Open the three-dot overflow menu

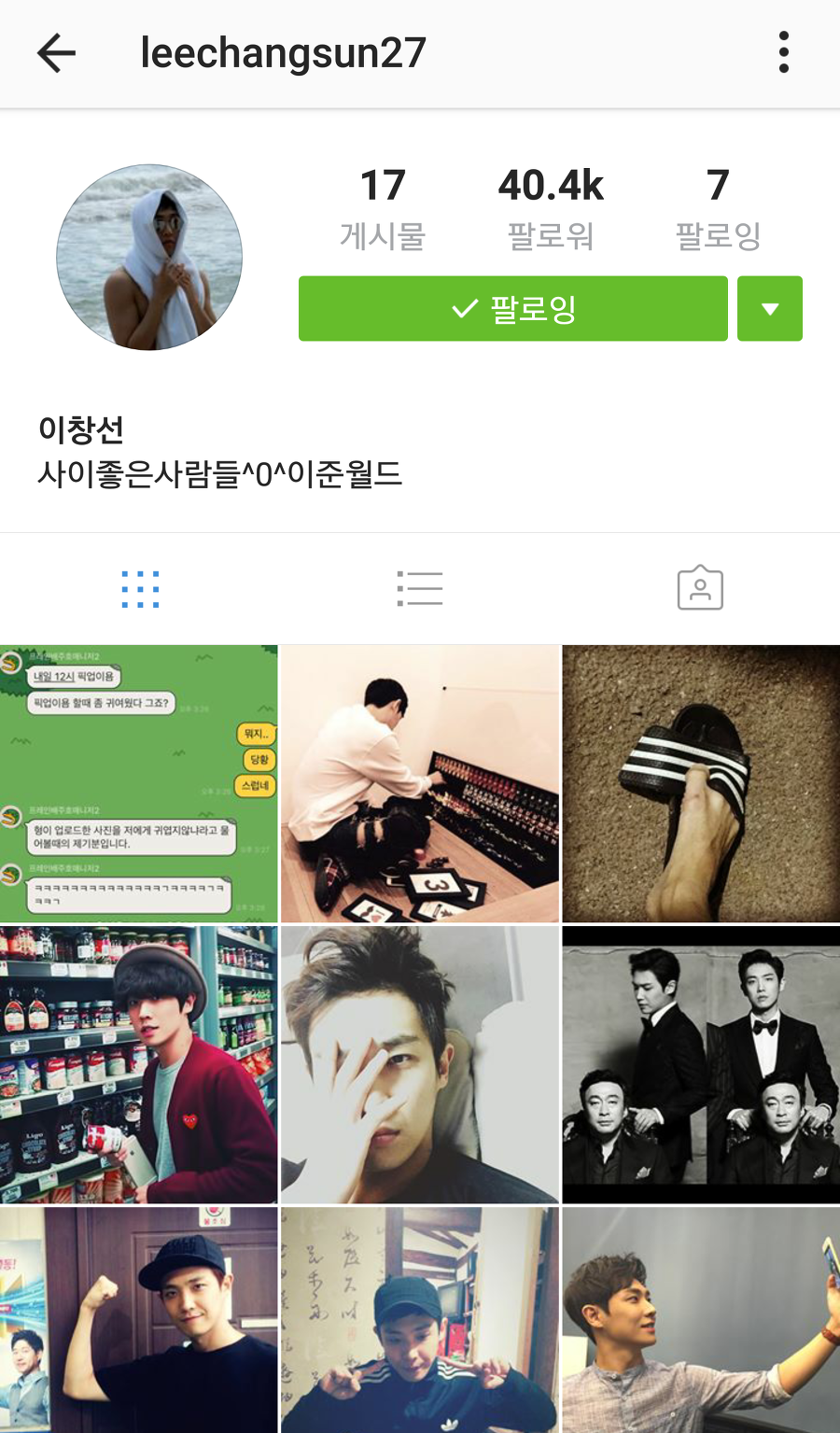[x=784, y=52]
